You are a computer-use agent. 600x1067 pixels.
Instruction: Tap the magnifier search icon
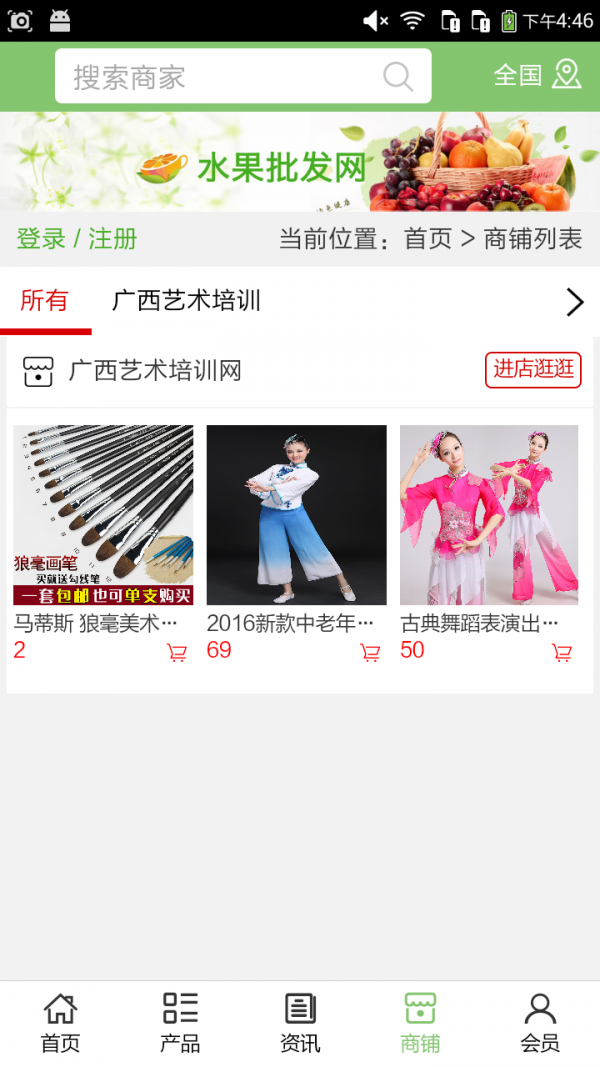click(398, 76)
